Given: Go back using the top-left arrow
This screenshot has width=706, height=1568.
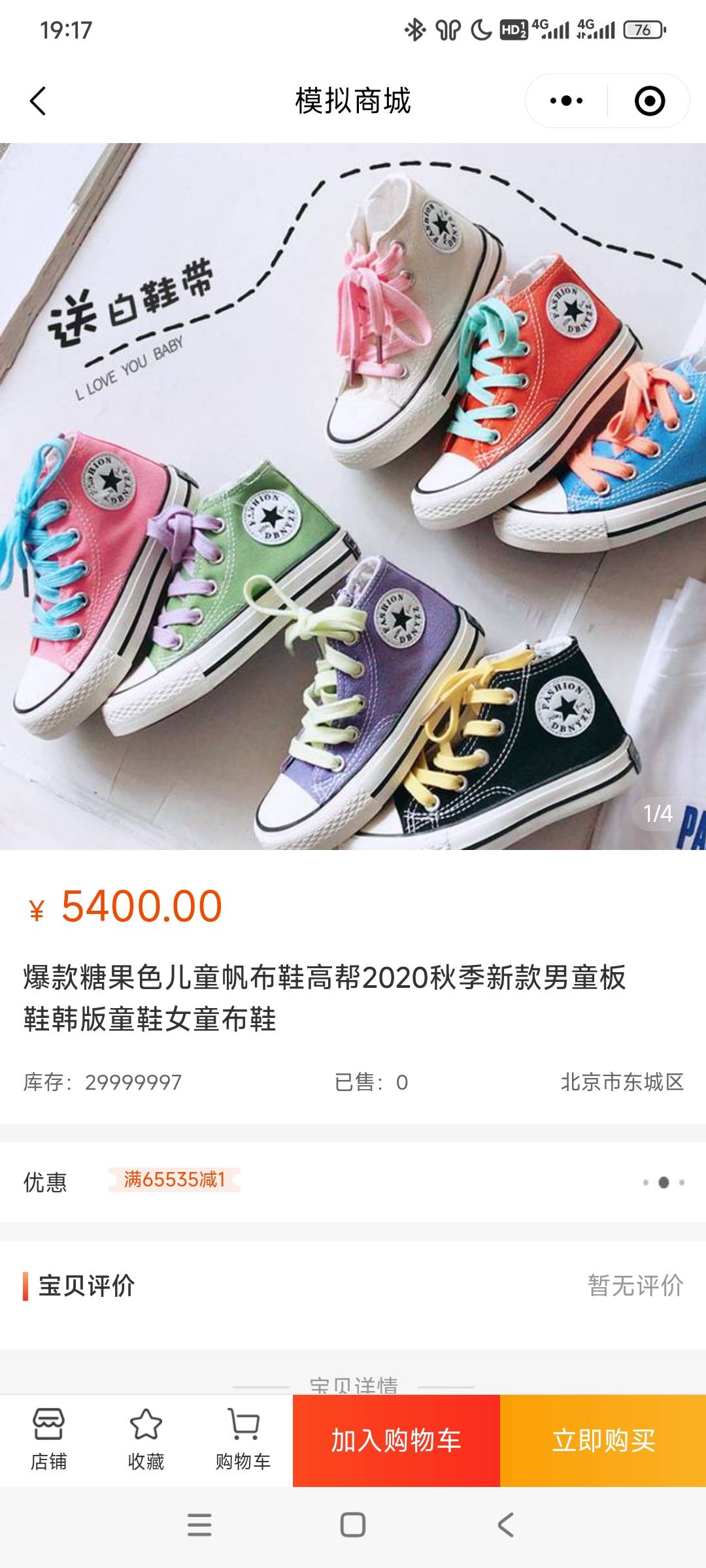Looking at the screenshot, I should [38, 101].
